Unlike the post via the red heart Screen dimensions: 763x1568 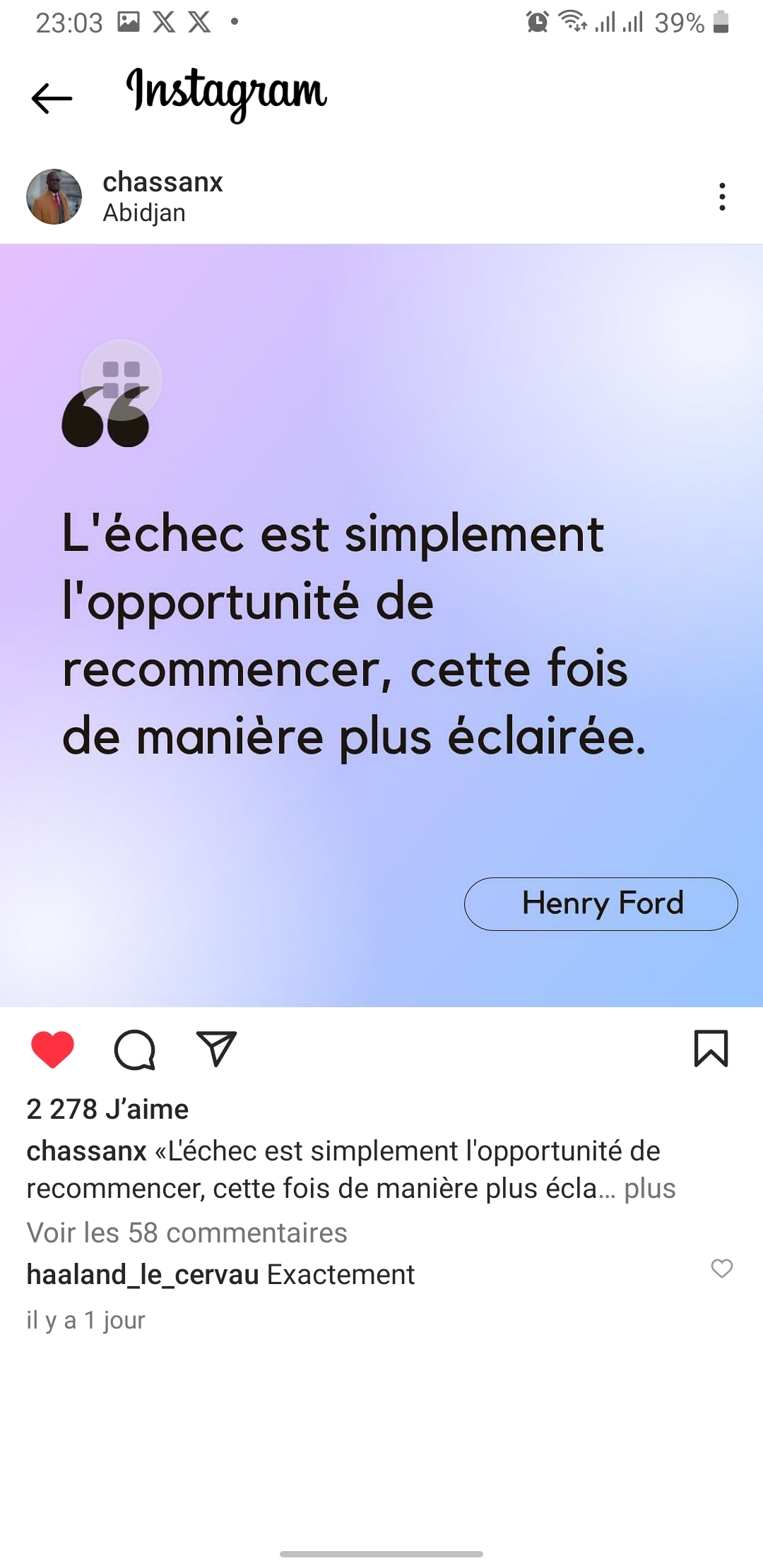(52, 1049)
